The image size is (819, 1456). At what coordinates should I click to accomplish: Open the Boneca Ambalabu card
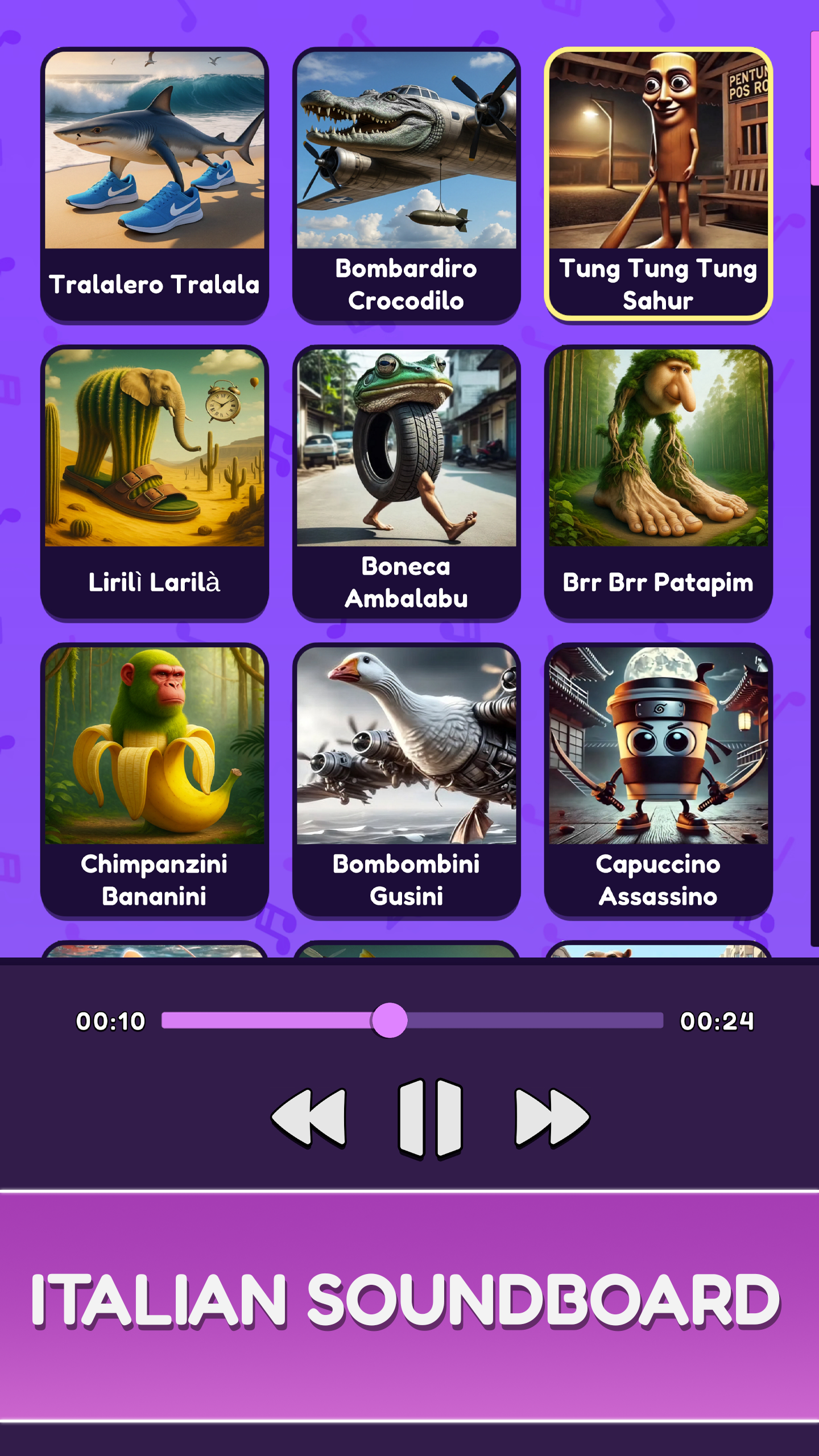(x=406, y=482)
